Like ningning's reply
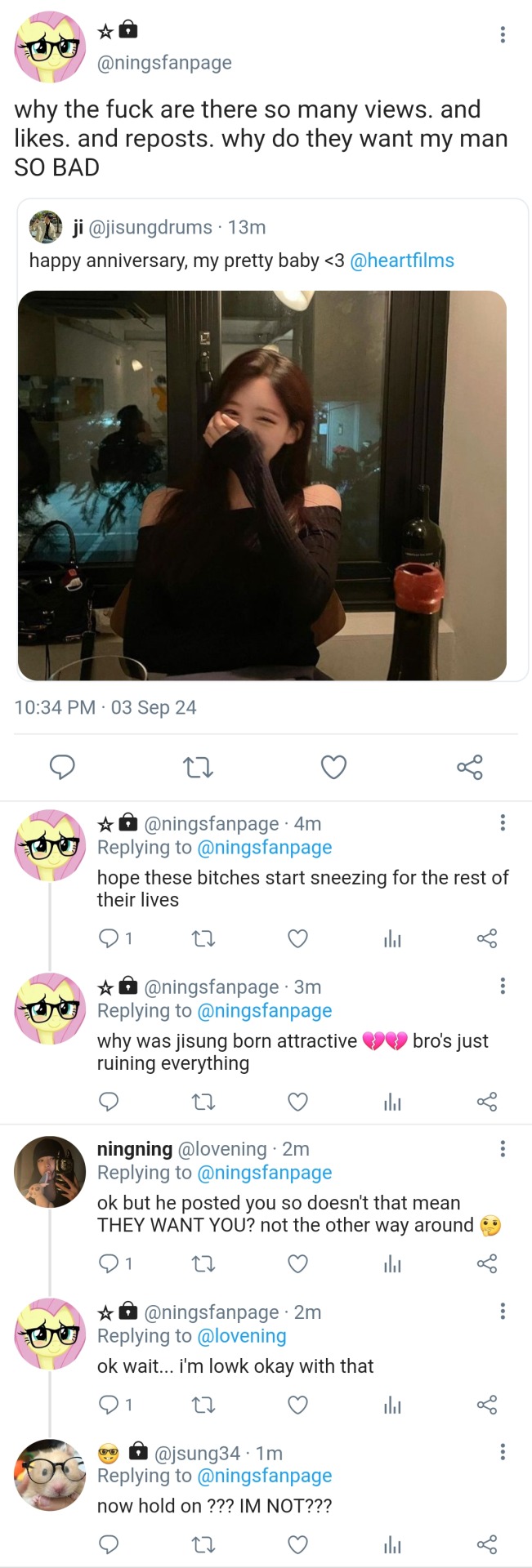Screen dimensions: 532x1568 pos(297,1264)
